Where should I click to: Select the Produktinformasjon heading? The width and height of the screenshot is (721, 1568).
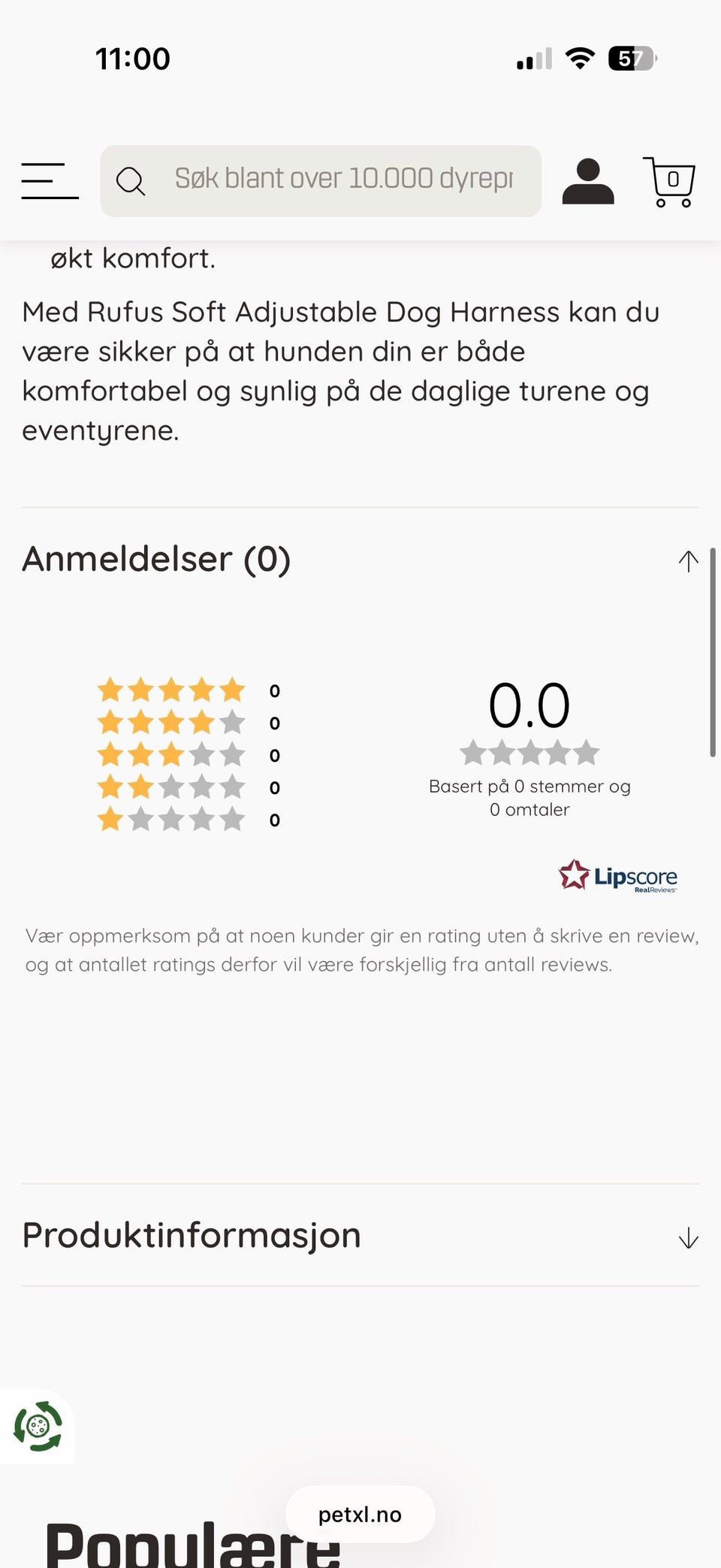coord(192,1234)
